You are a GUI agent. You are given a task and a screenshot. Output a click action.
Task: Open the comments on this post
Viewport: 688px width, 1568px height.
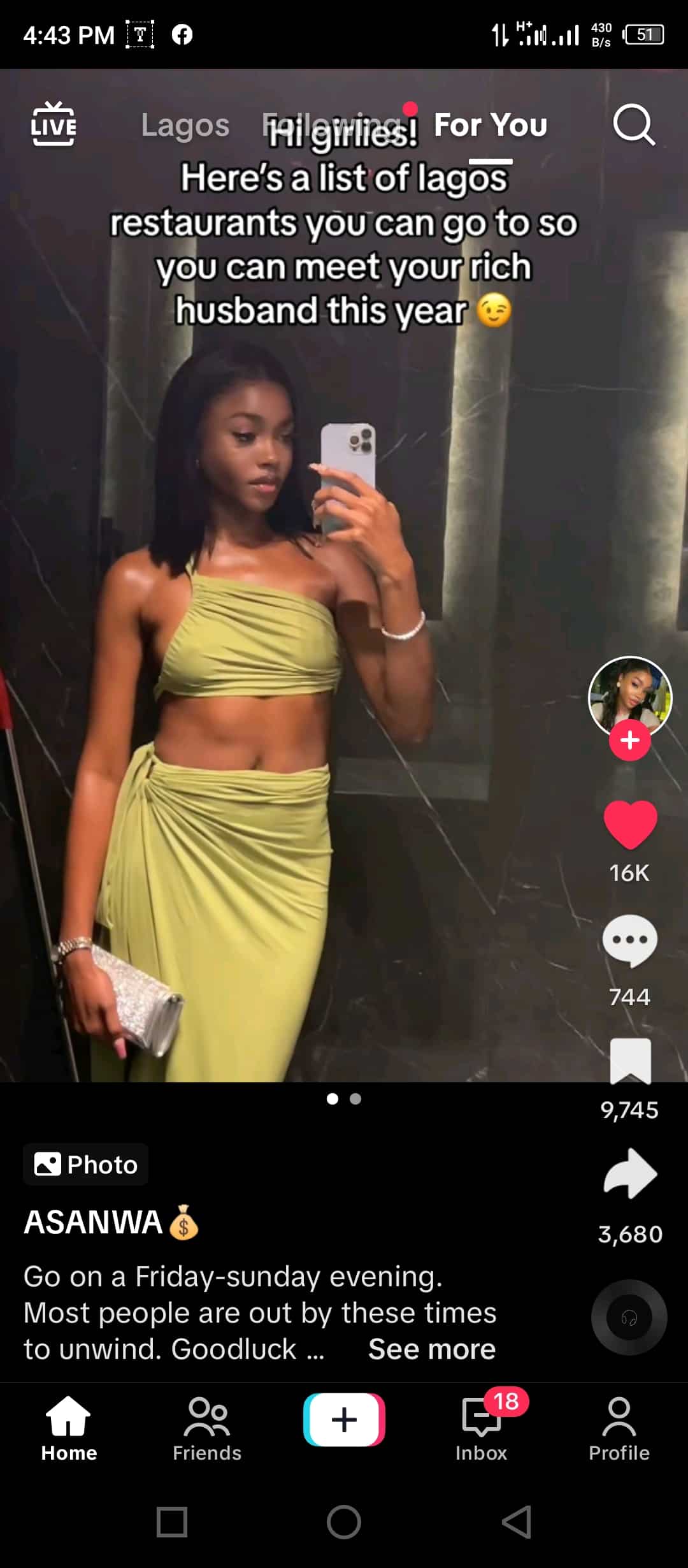tap(630, 941)
